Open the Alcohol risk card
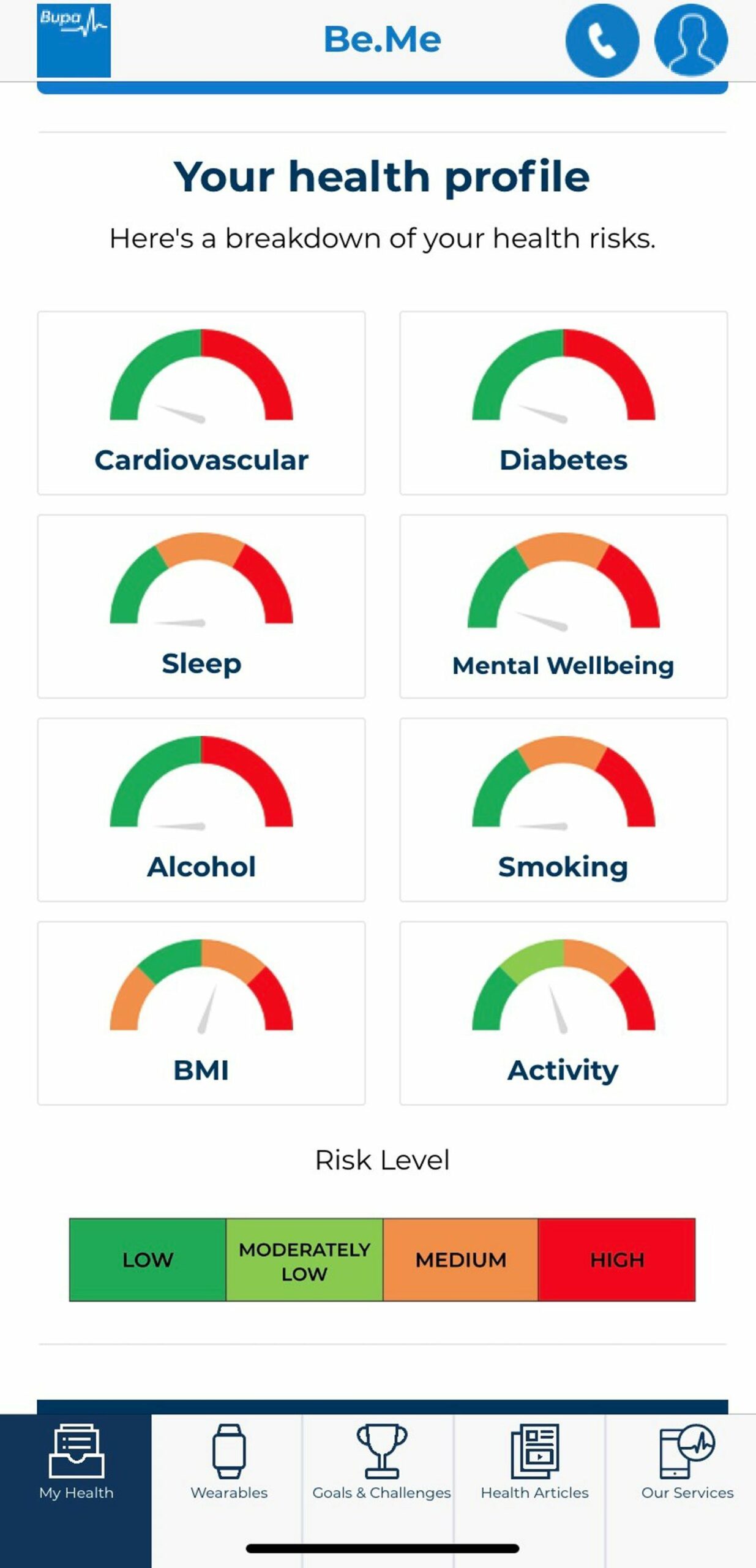 coord(202,809)
